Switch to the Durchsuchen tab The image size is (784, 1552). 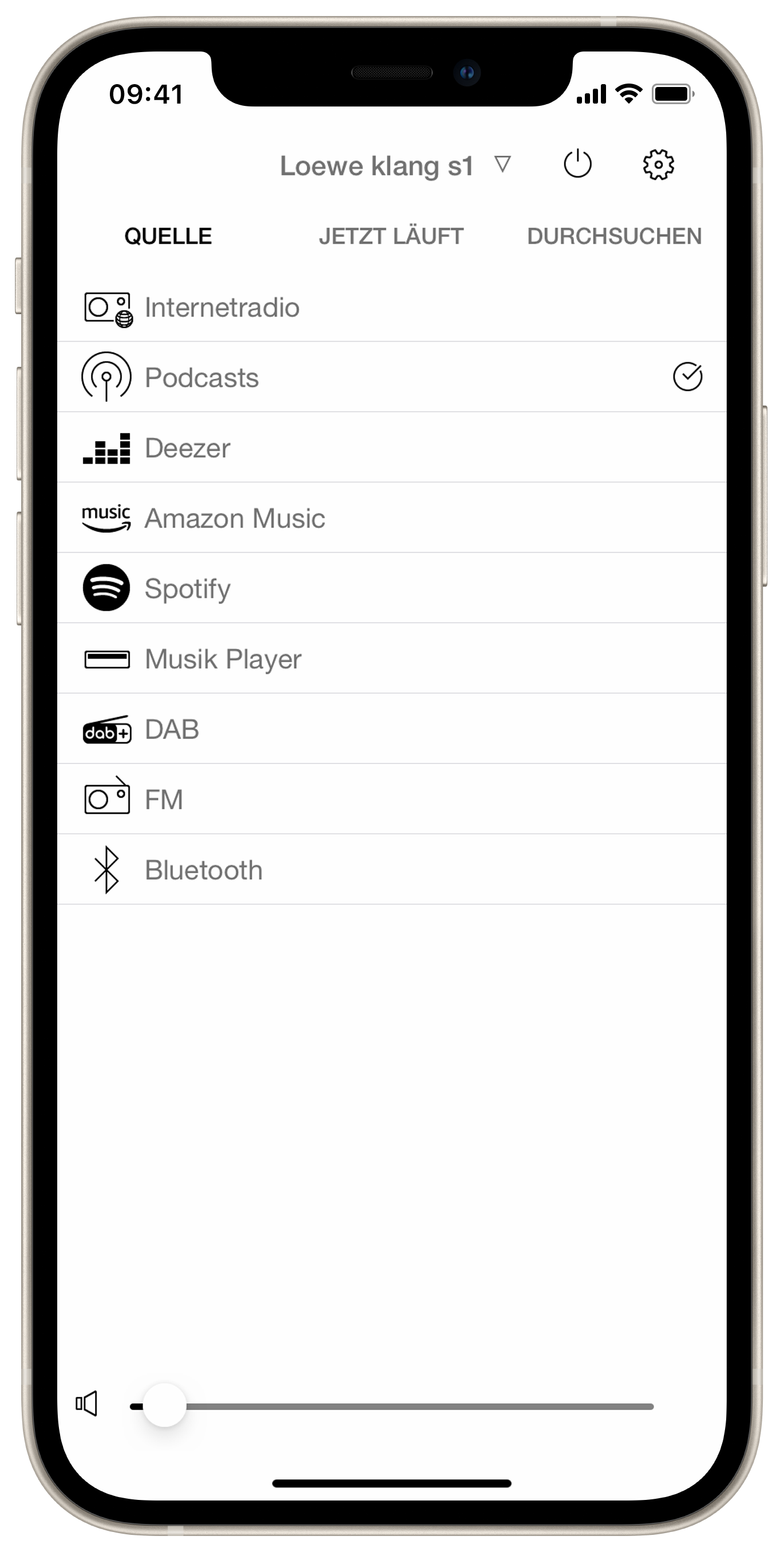[x=614, y=236]
